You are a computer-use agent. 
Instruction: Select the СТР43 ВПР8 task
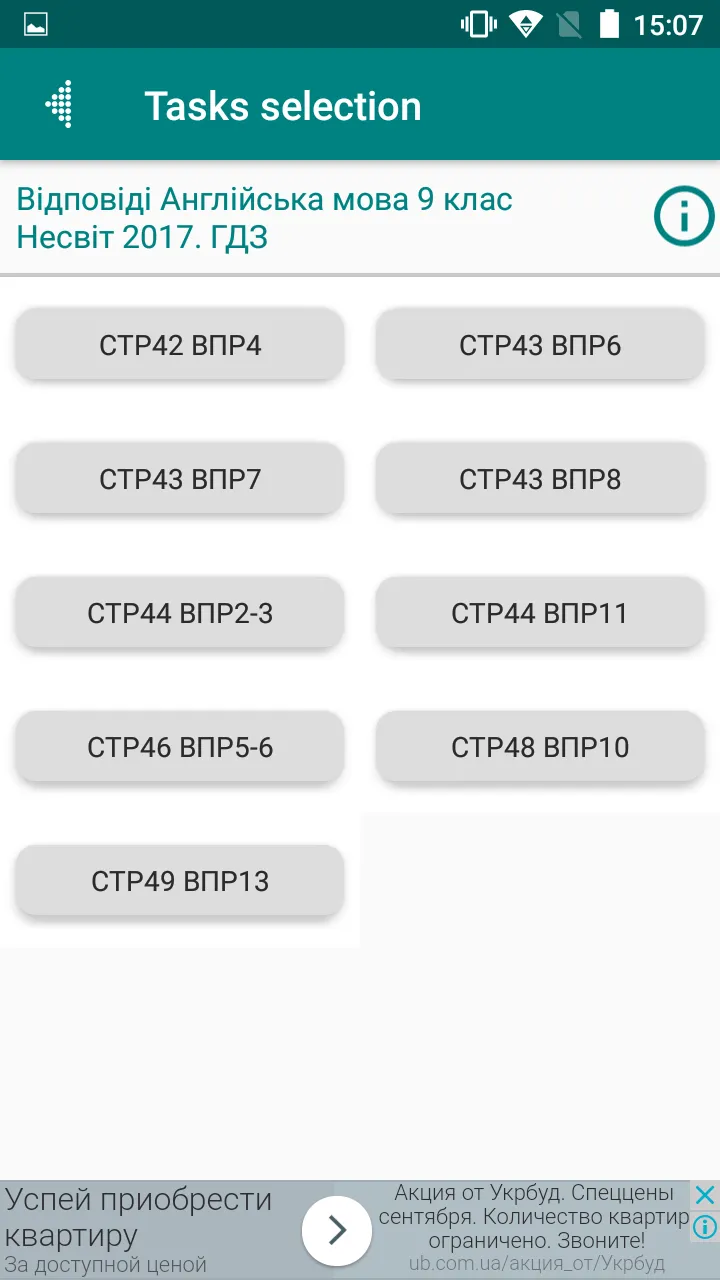[x=540, y=479]
